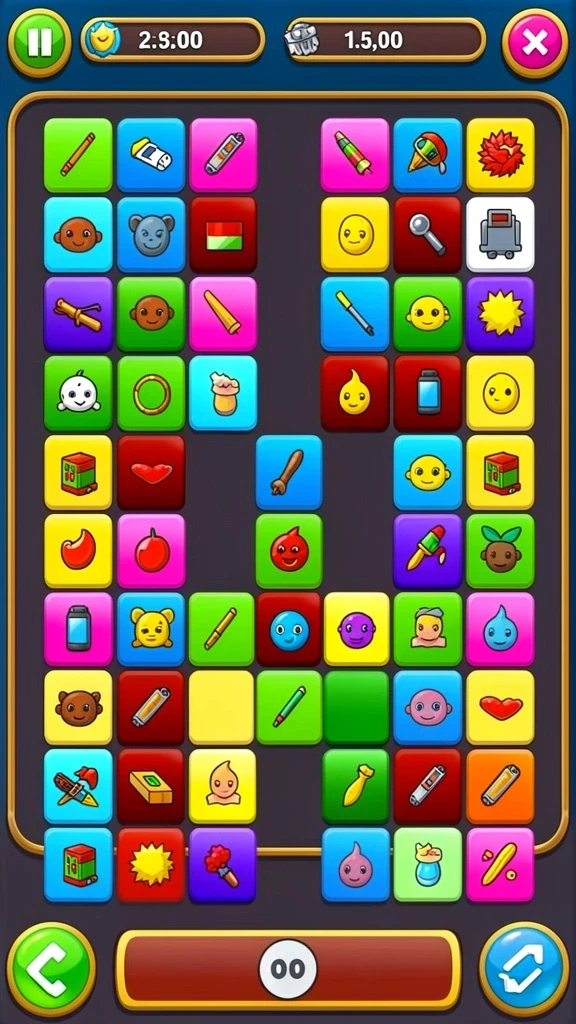Close the game with the pink X
Screen dimensions: 576x1024
[x=535, y=44]
